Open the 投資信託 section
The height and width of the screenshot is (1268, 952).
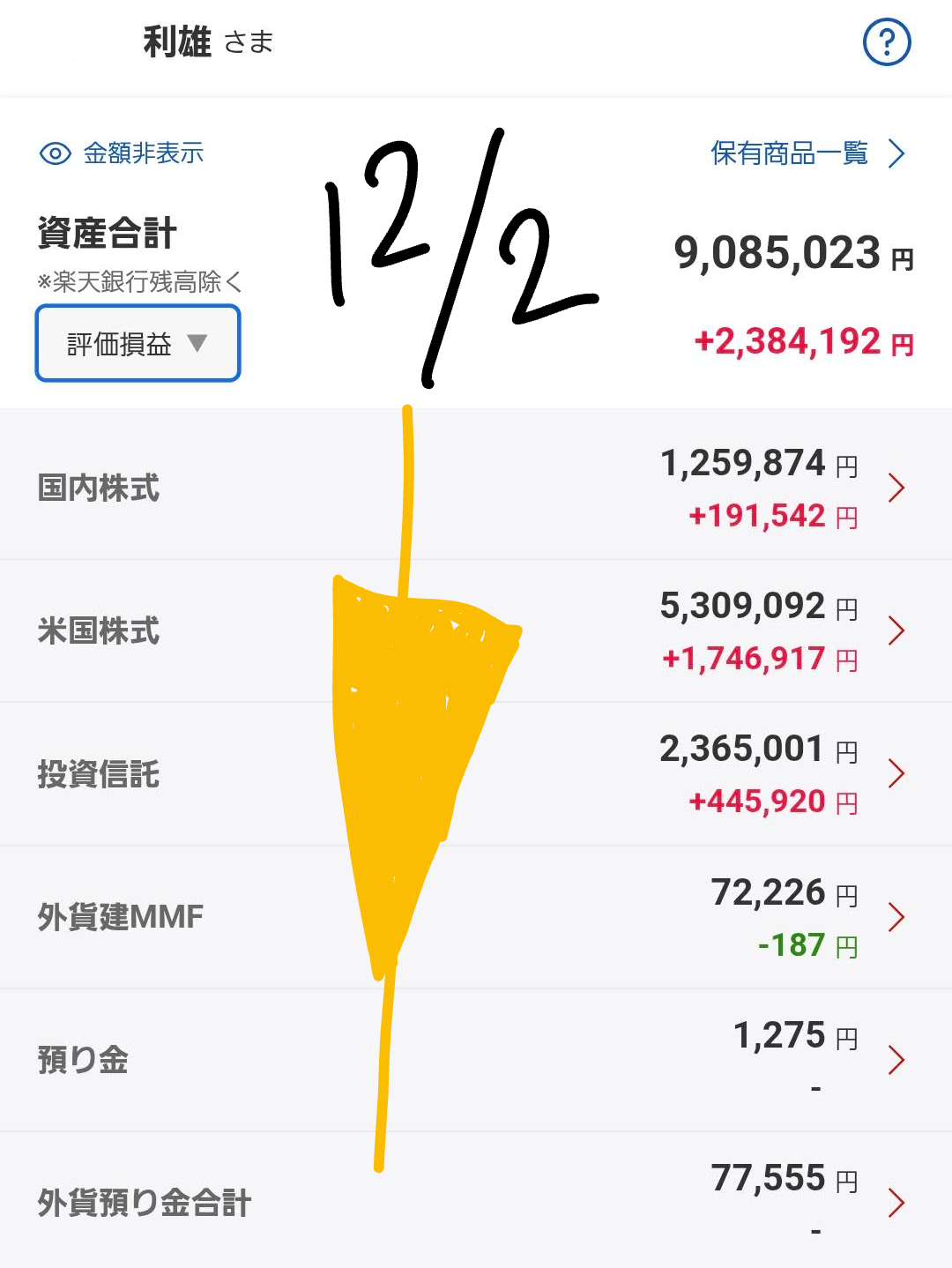pos(476,774)
